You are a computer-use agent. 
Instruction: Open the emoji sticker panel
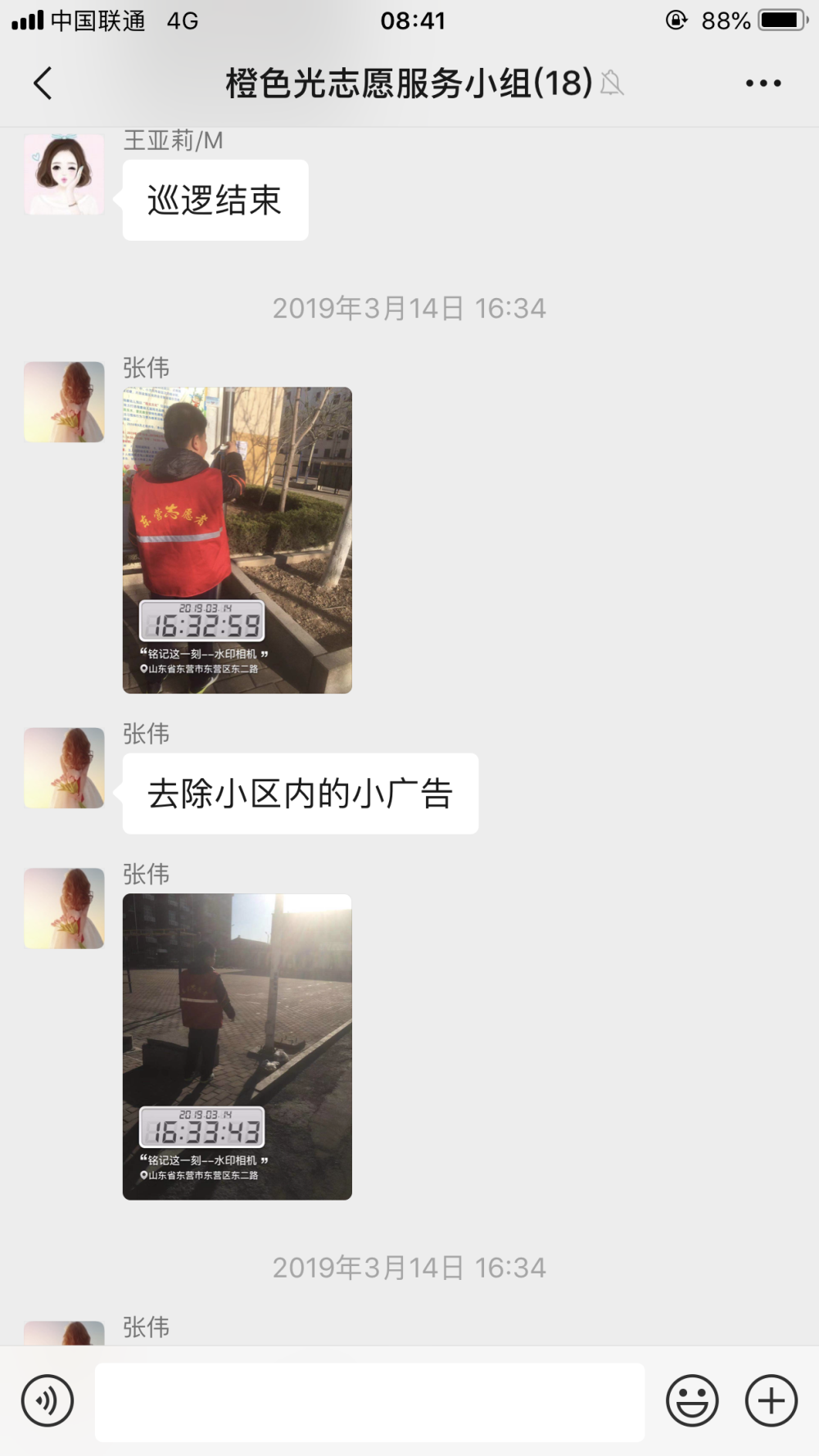pos(692,1400)
